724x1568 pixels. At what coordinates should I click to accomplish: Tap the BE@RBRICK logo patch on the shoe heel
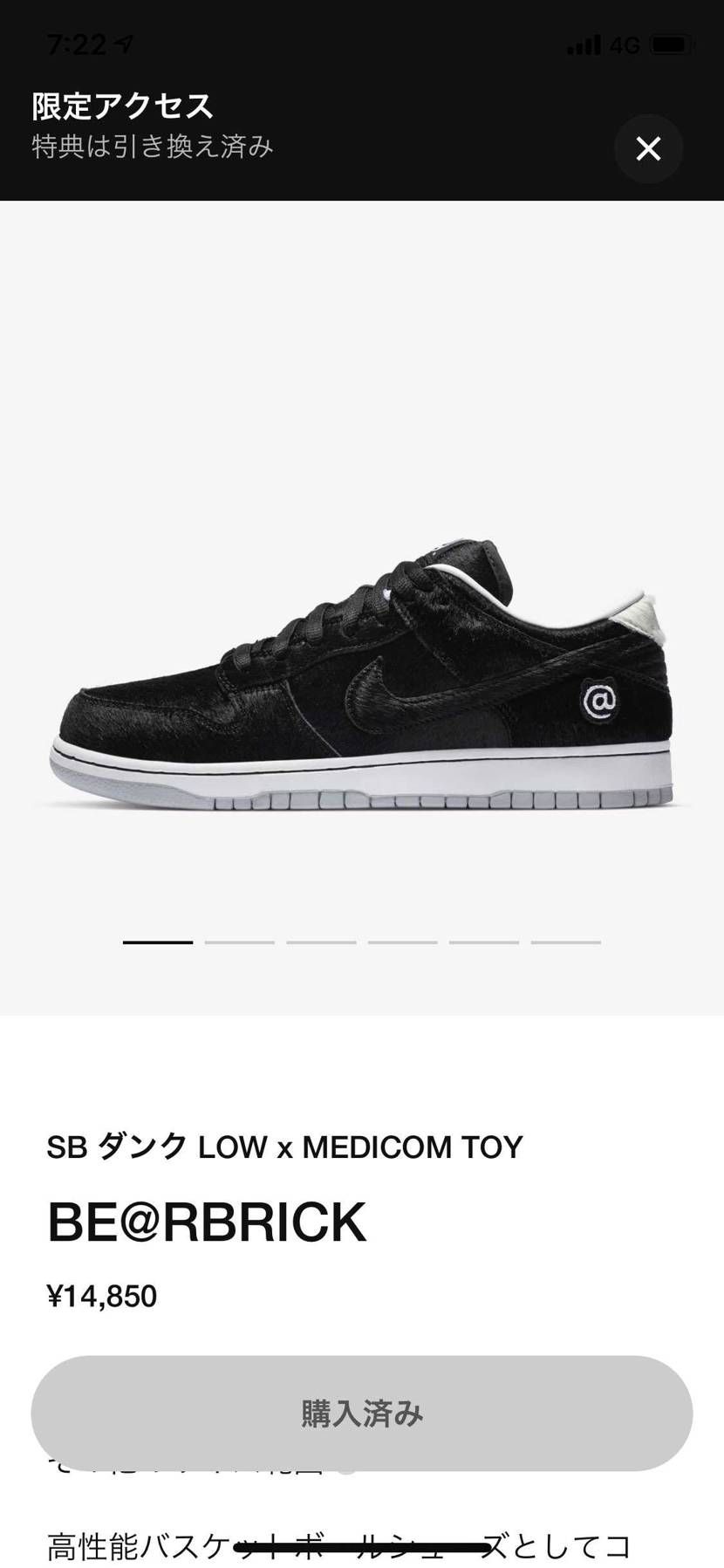click(602, 698)
